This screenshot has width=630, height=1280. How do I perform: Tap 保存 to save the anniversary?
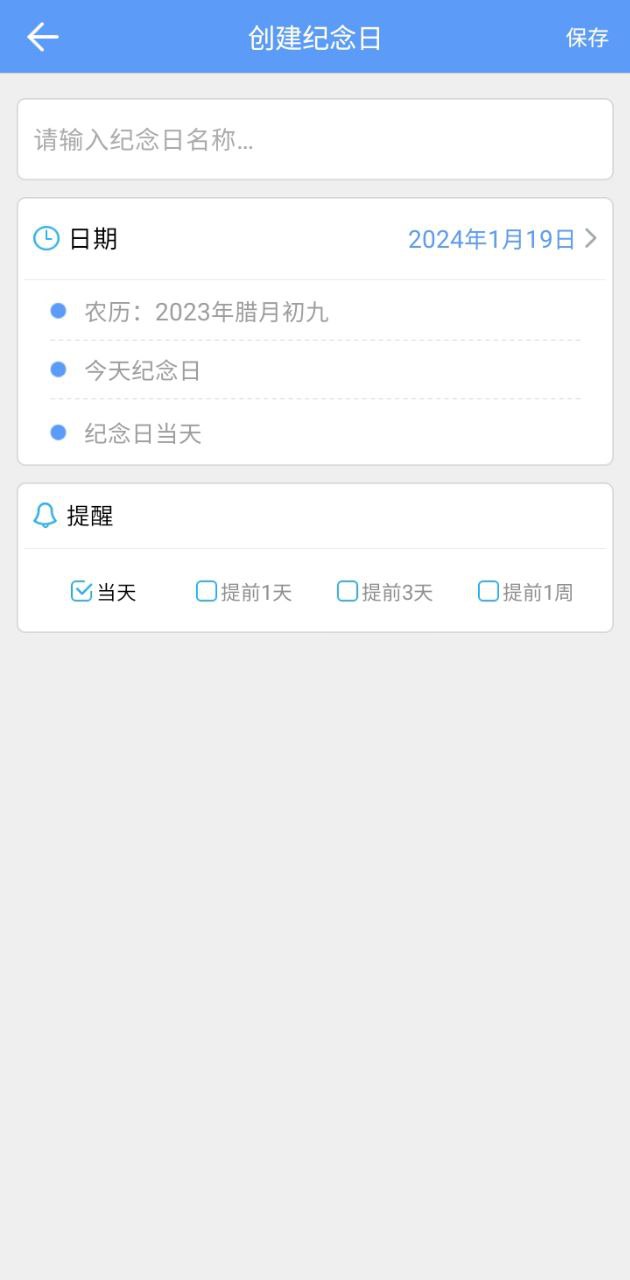click(x=587, y=38)
